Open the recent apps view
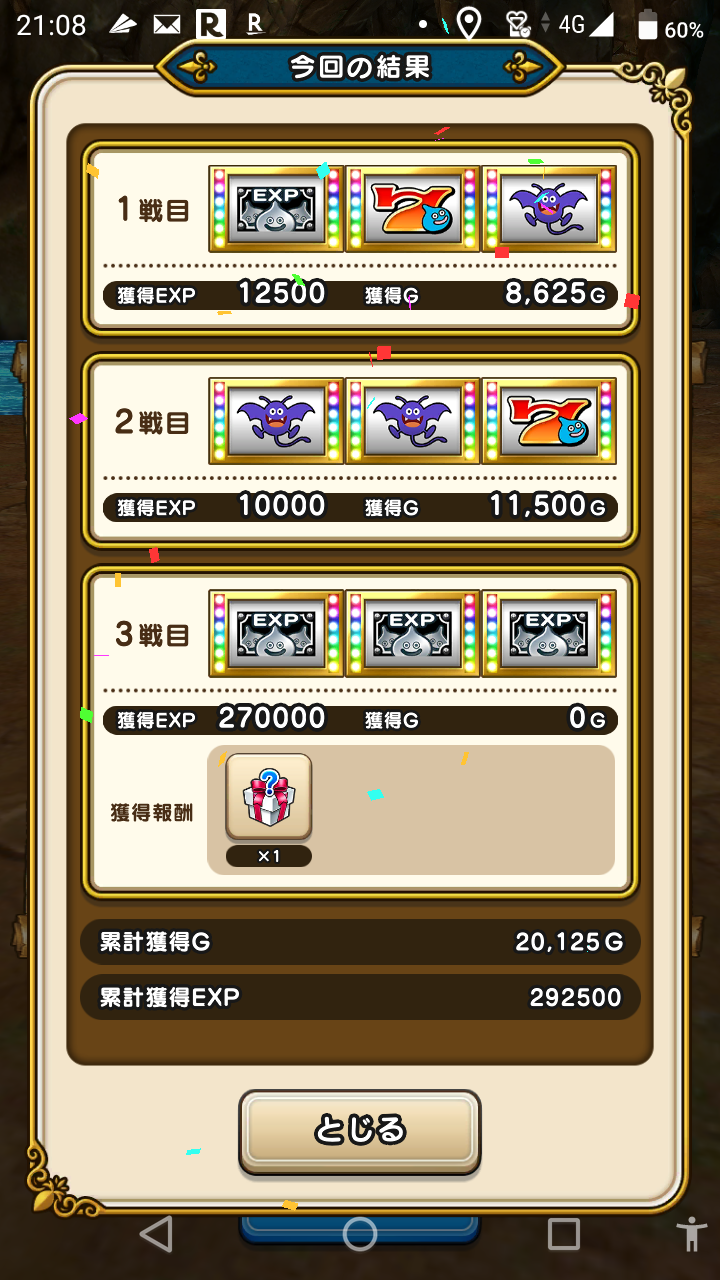 tap(563, 1234)
